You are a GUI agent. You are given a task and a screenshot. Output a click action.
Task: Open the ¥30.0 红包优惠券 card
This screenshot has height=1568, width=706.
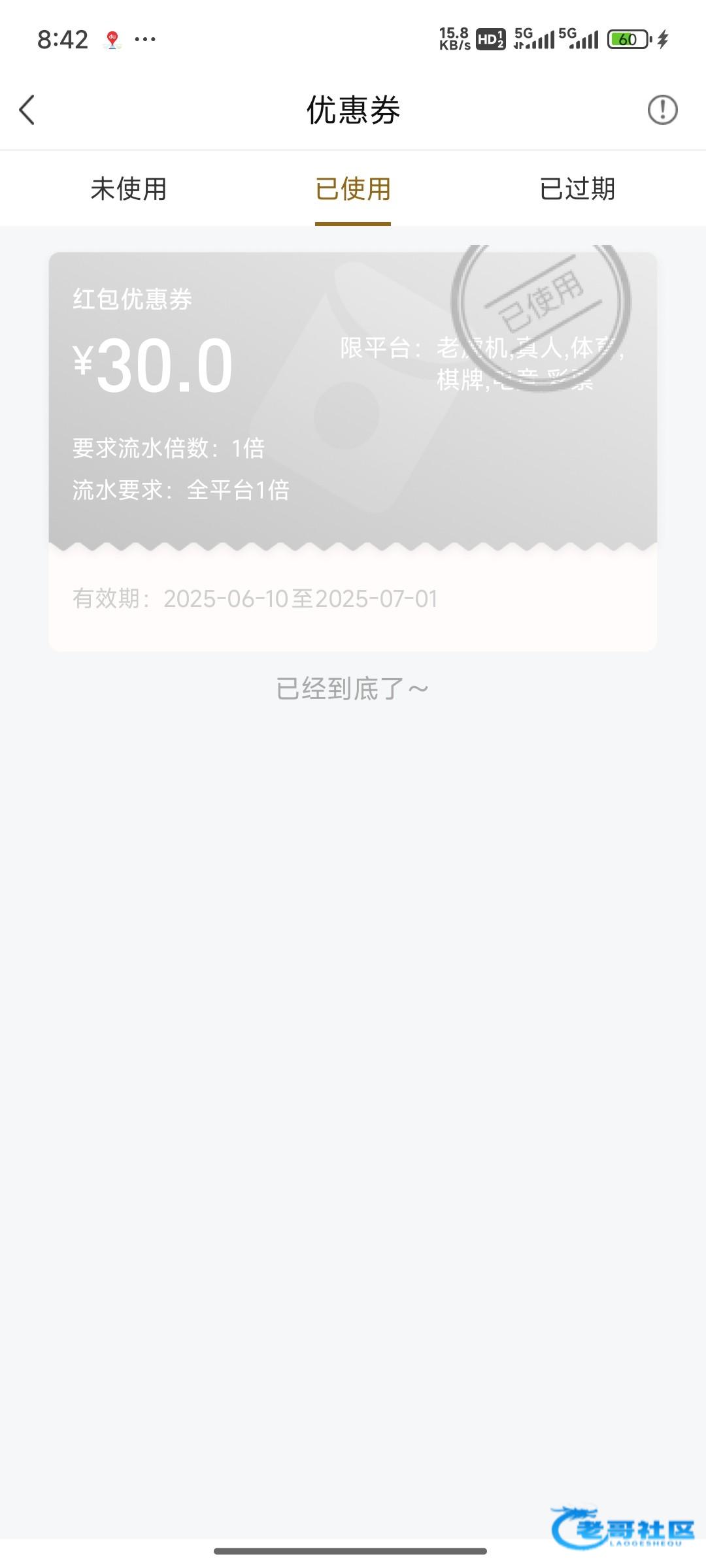click(x=353, y=451)
